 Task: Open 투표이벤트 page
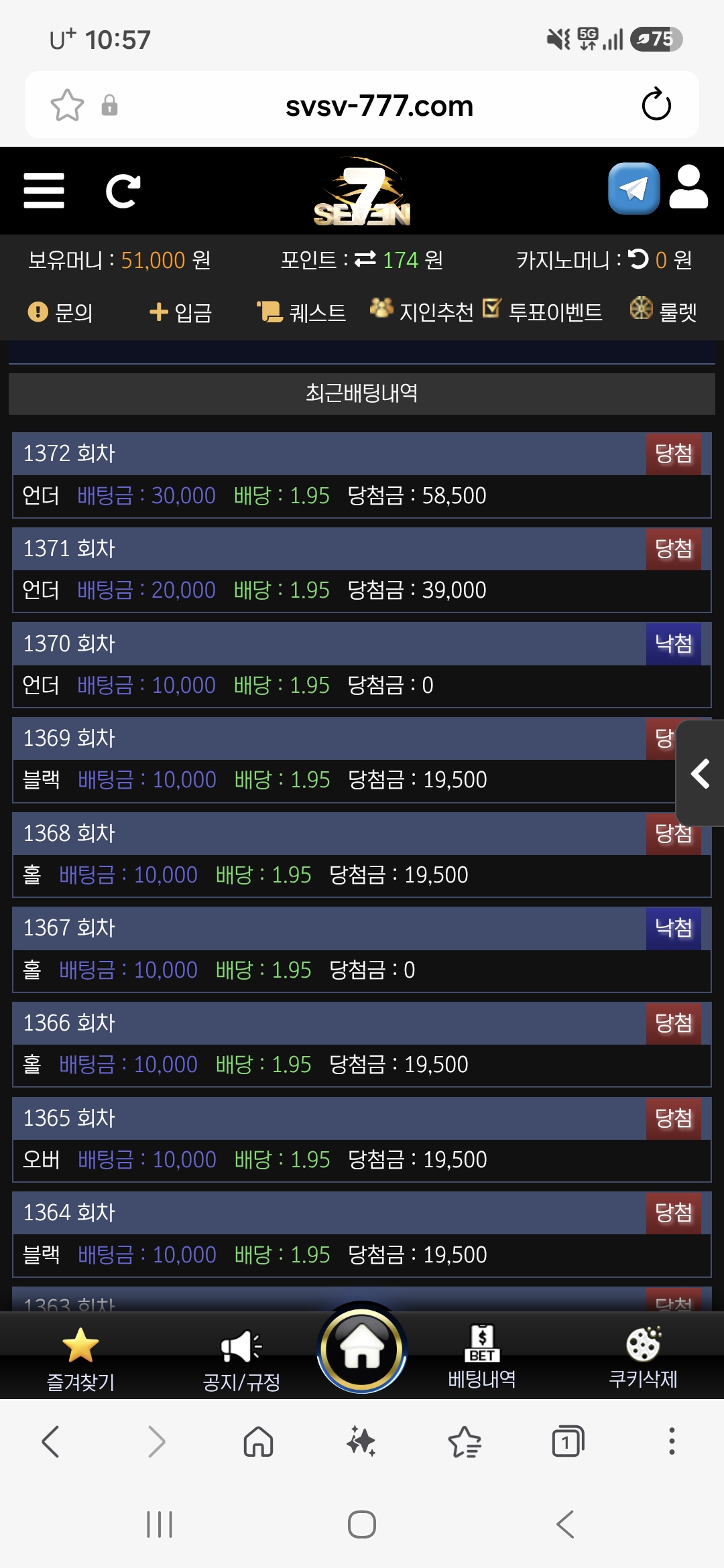point(542,311)
